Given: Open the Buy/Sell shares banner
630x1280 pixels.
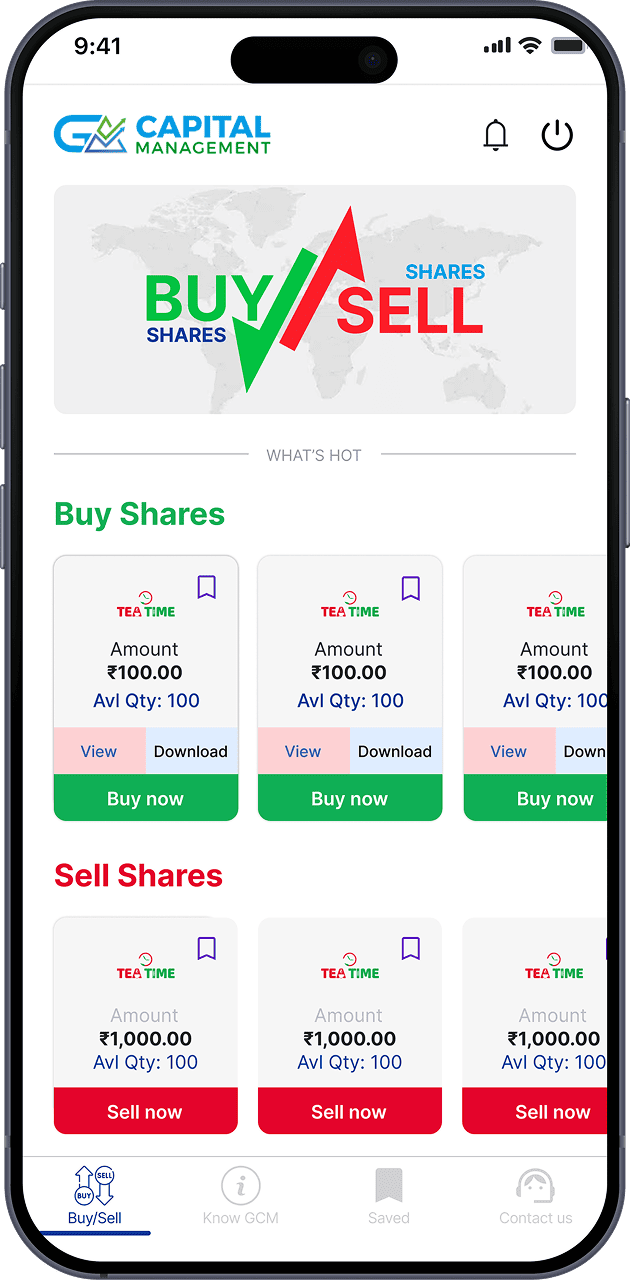Looking at the screenshot, I should pyautogui.click(x=314, y=299).
